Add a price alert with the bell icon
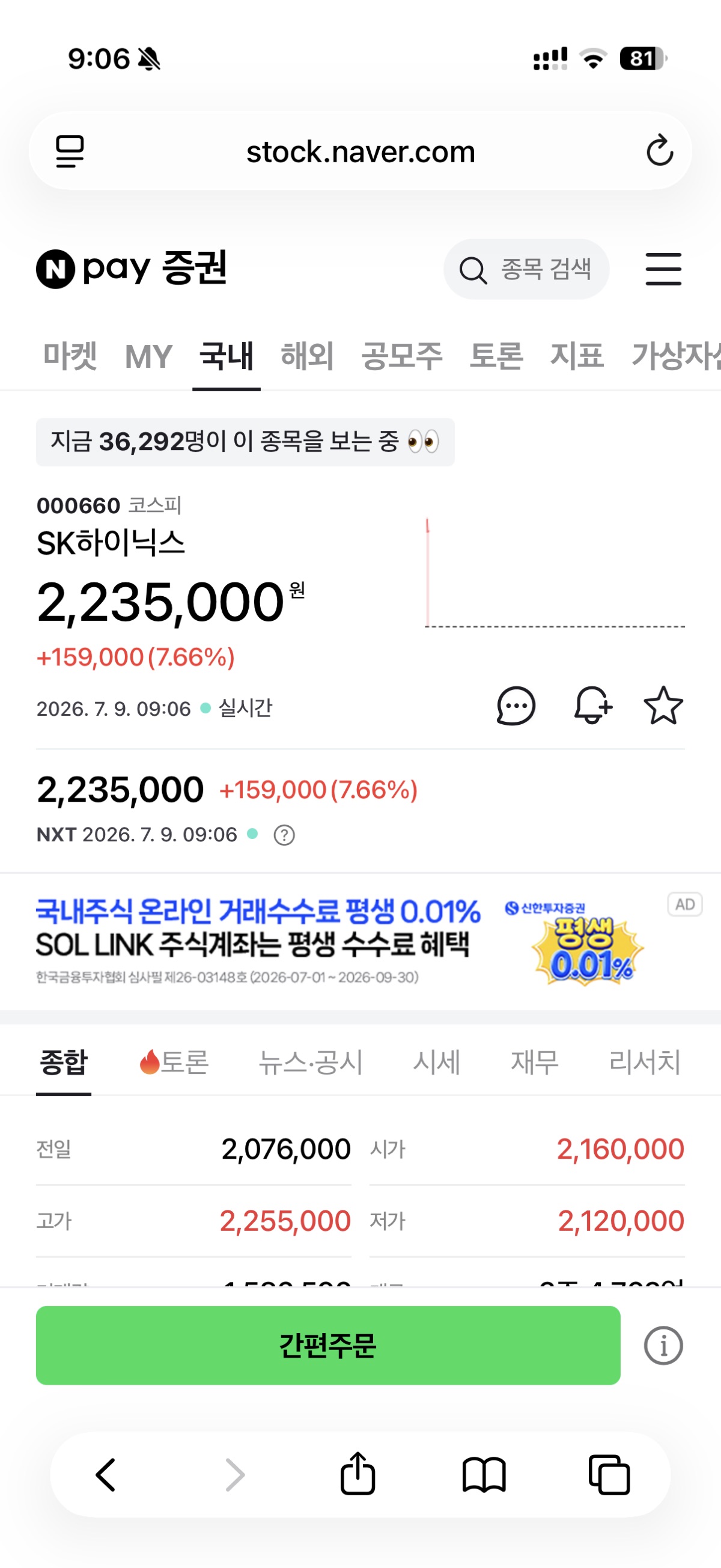This screenshot has height=1568, width=721. click(x=593, y=706)
